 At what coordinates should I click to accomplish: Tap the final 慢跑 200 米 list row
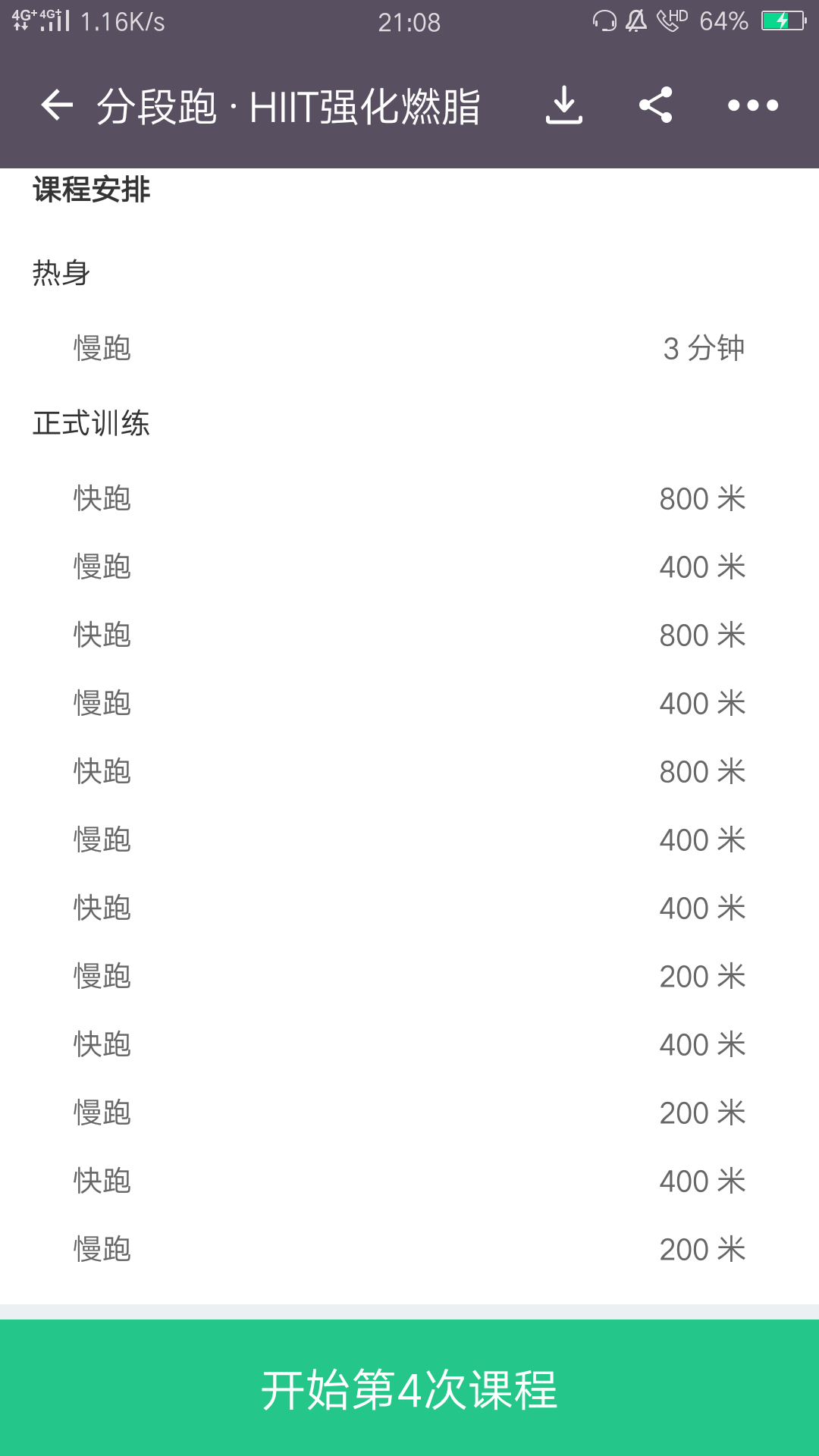409,1249
